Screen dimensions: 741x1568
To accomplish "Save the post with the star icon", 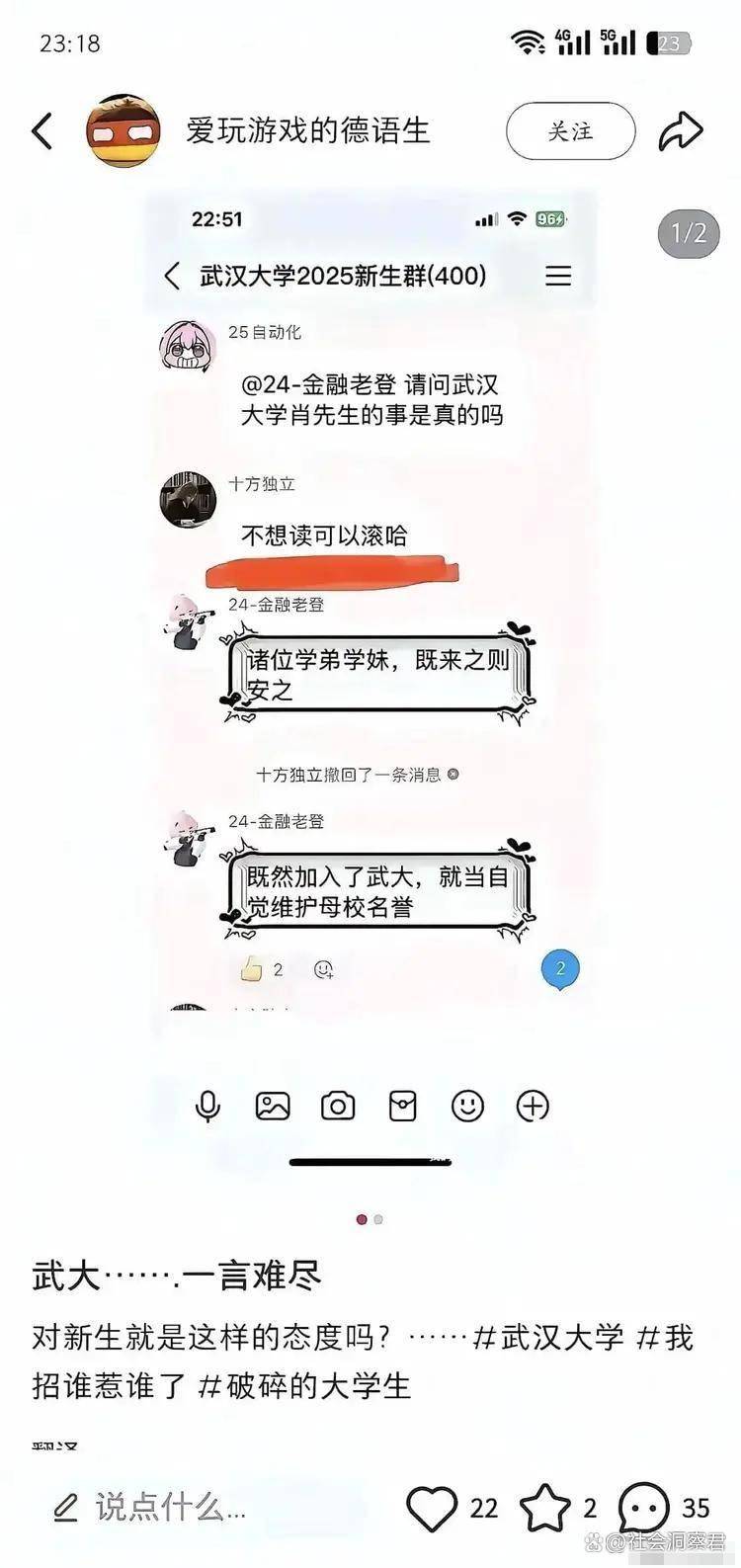I will click(544, 1508).
